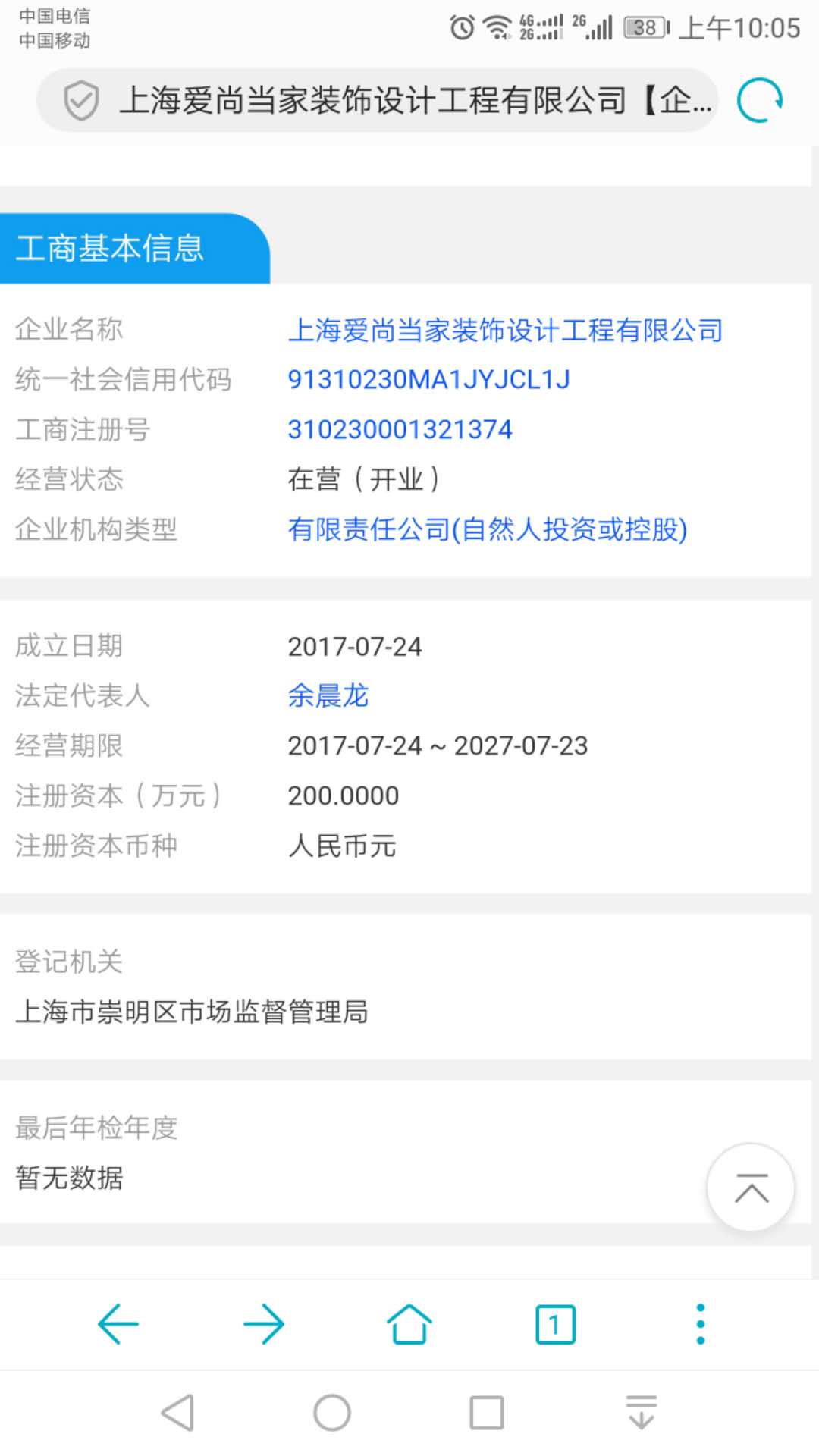Tap the reload icon in the address bar
The height and width of the screenshot is (1456, 819).
pyautogui.click(x=760, y=100)
